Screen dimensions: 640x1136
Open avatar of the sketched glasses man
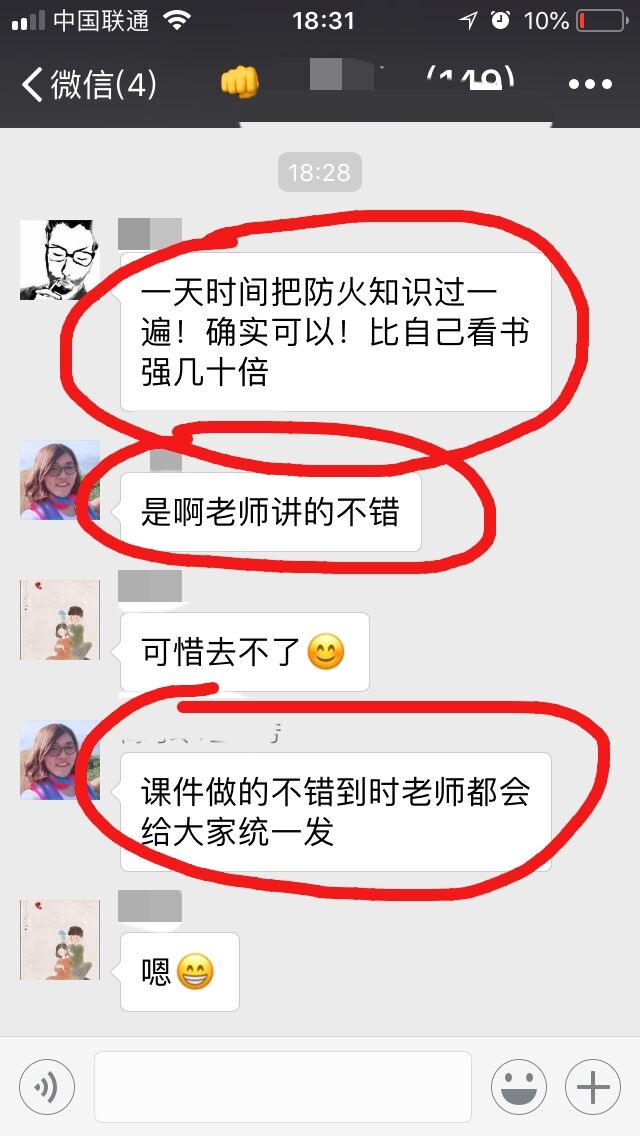click(59, 260)
